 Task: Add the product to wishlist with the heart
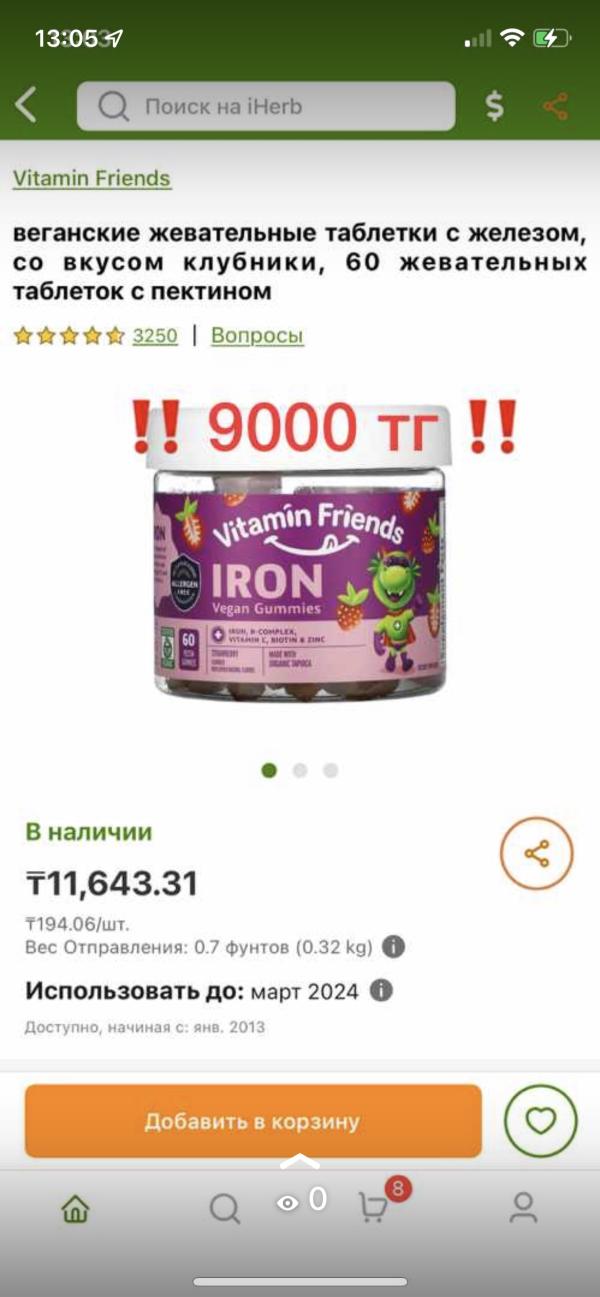tap(541, 1121)
